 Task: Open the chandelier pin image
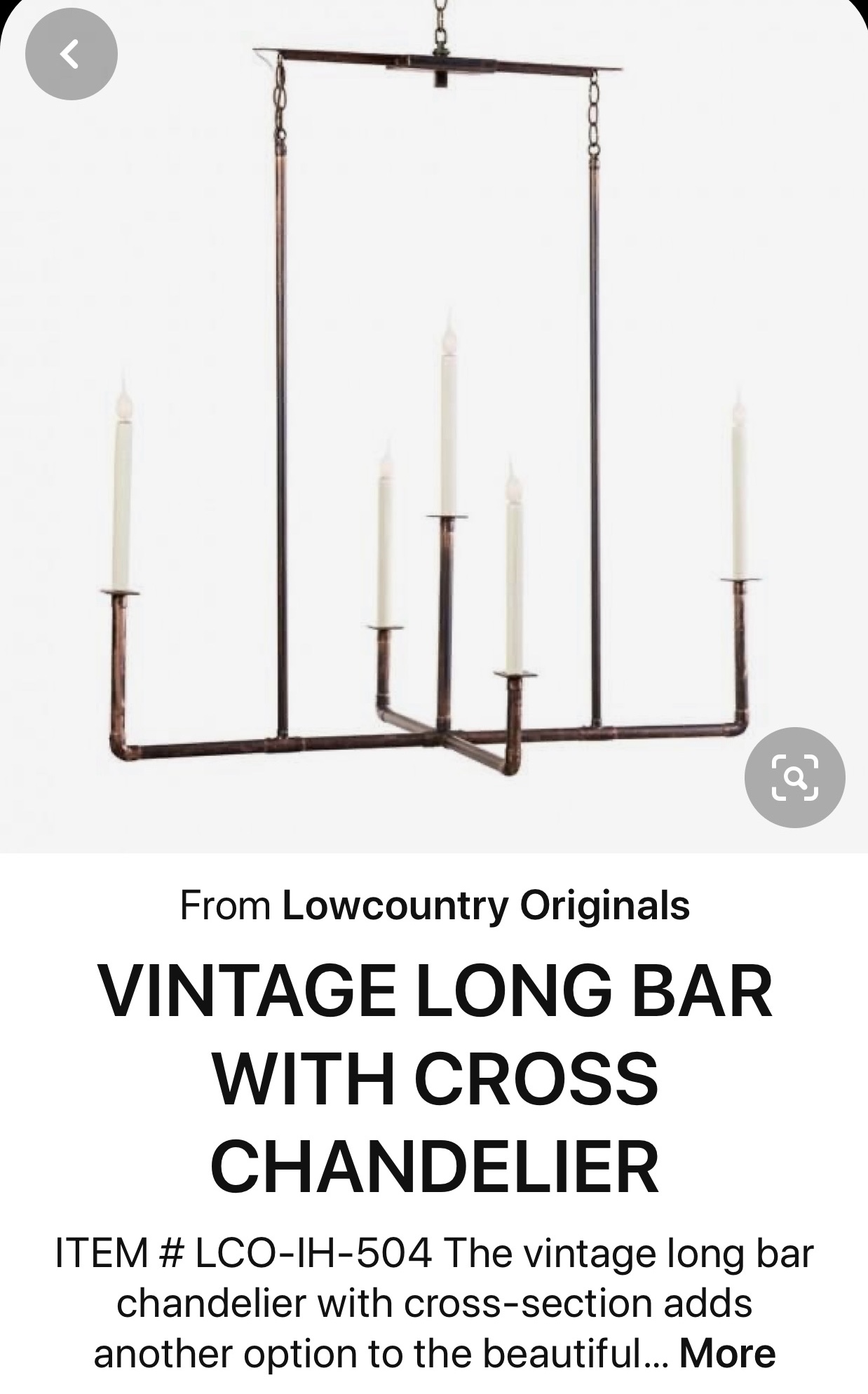coord(434,426)
